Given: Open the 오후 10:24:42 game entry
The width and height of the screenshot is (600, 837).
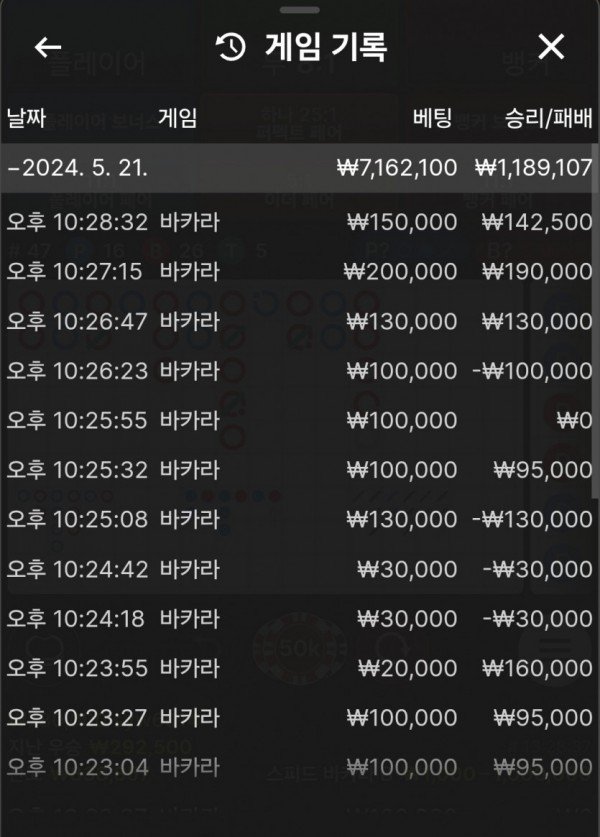Looking at the screenshot, I should 300,569.
